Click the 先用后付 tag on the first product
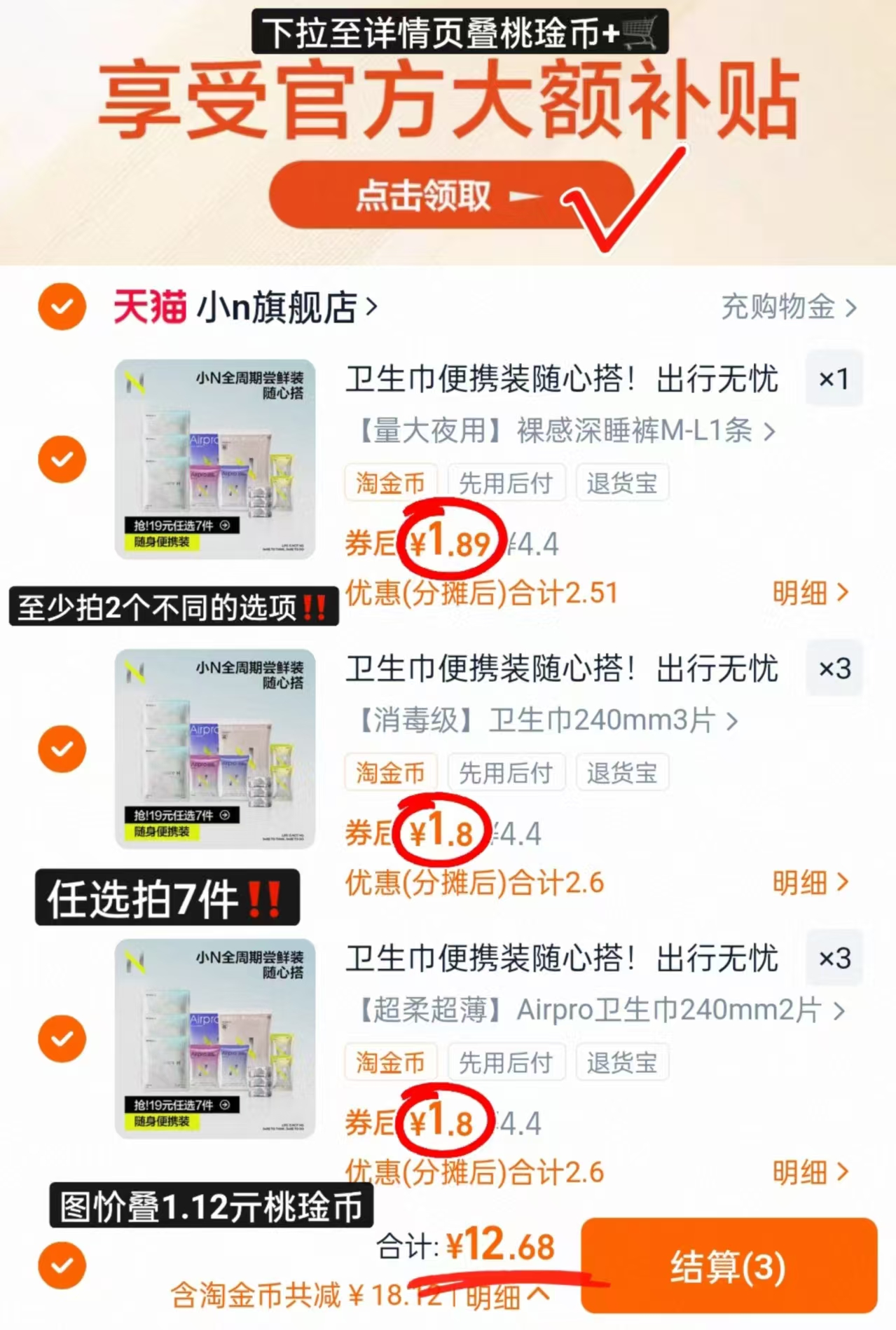 coord(506,482)
